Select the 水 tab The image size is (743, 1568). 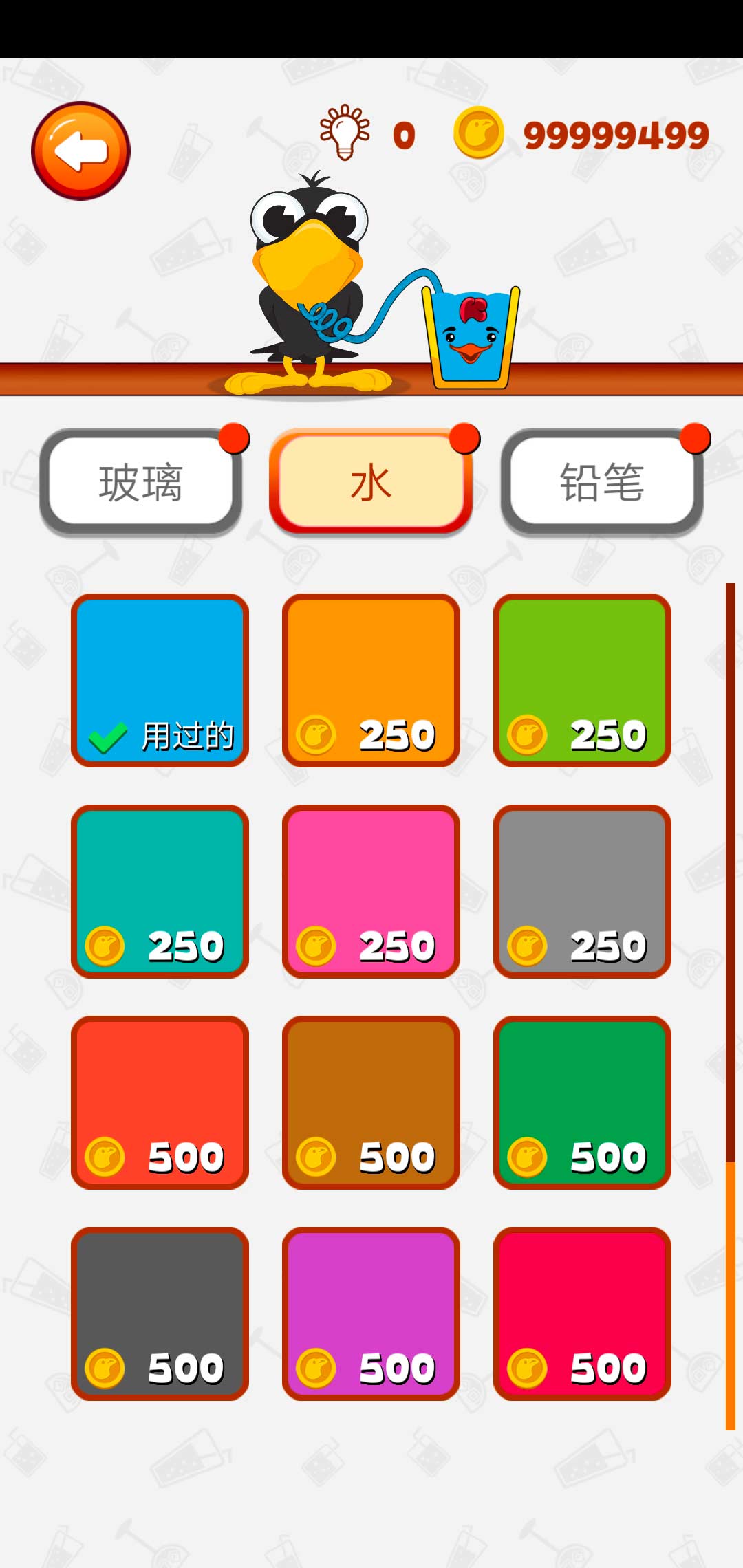pos(371,482)
